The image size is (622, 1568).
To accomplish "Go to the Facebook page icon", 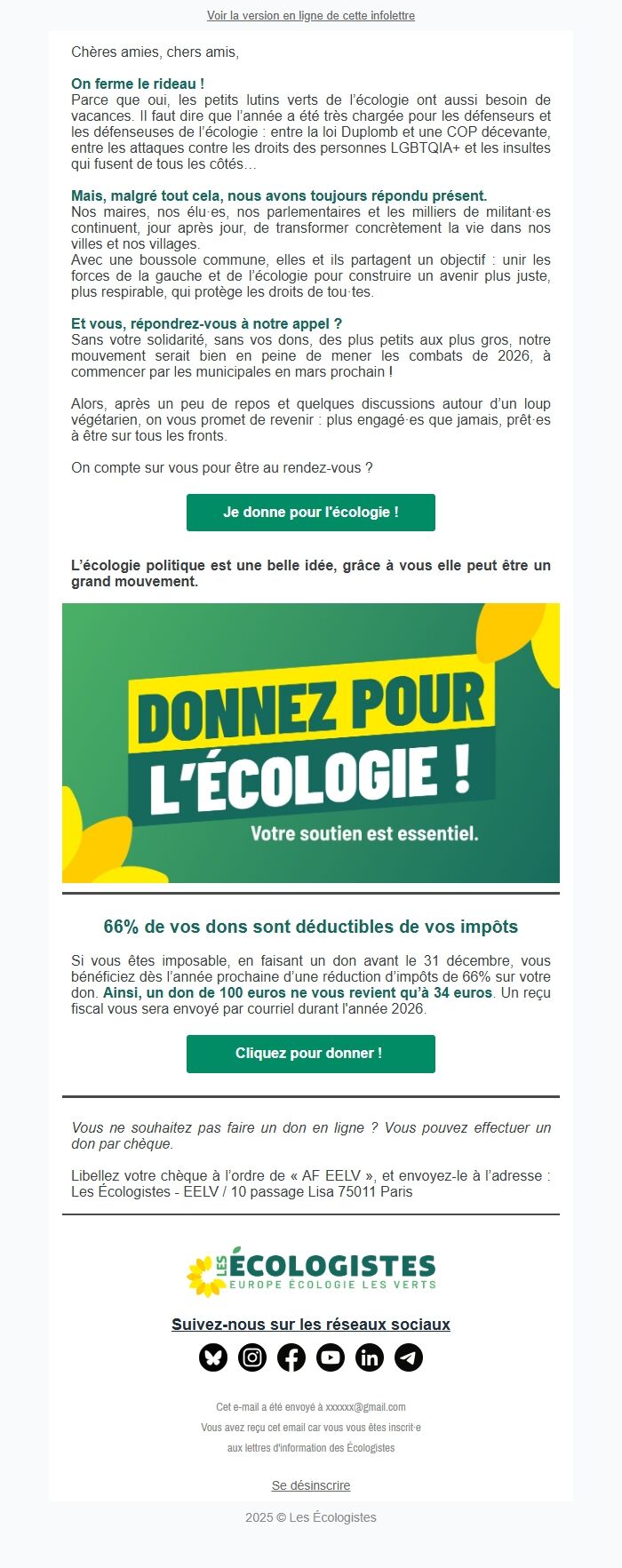I will coord(291,1357).
